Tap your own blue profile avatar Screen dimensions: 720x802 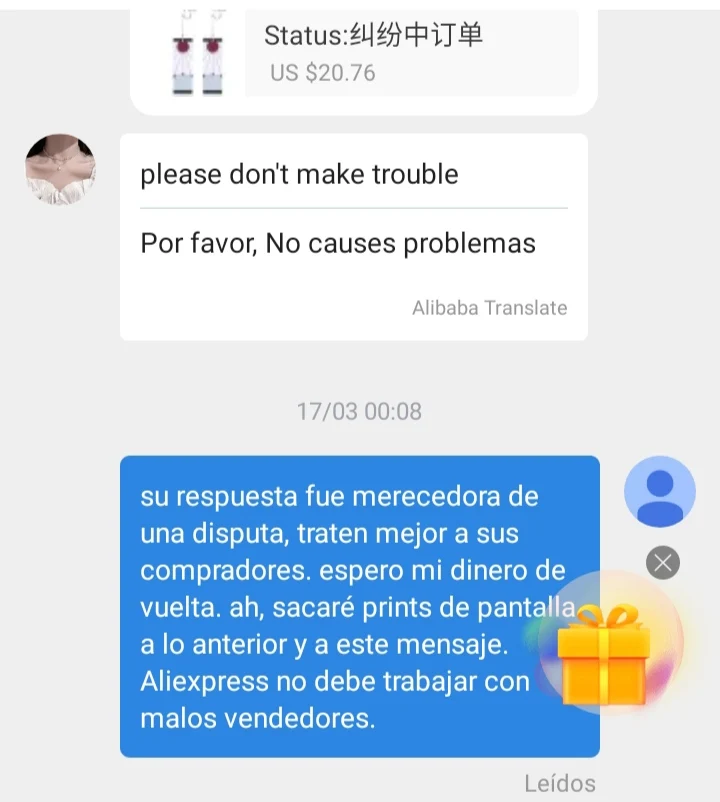pos(660,492)
